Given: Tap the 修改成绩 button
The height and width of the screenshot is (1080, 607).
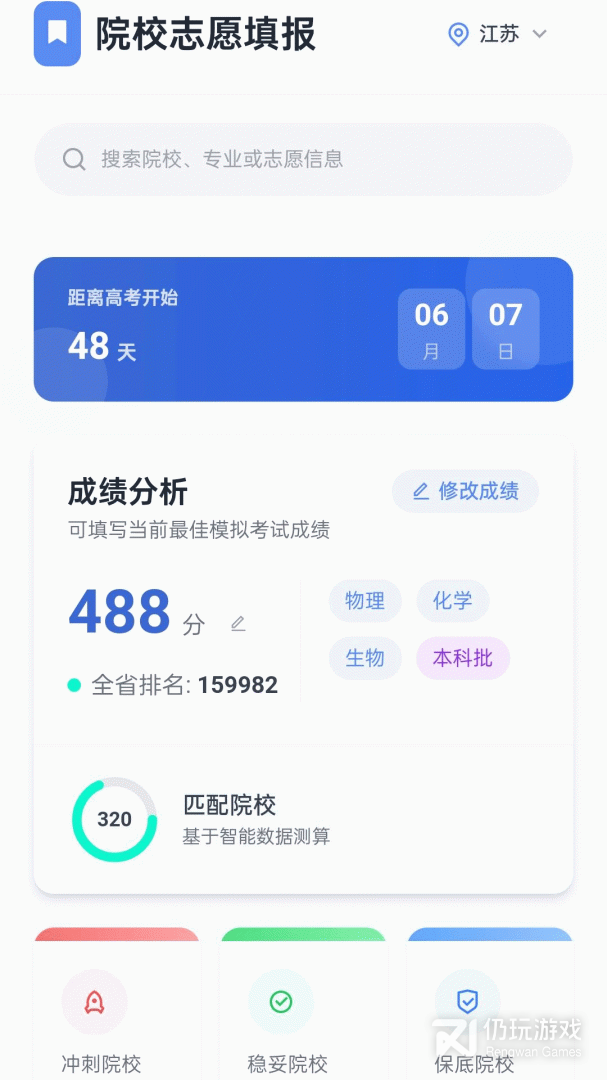Looking at the screenshot, I should (465, 491).
